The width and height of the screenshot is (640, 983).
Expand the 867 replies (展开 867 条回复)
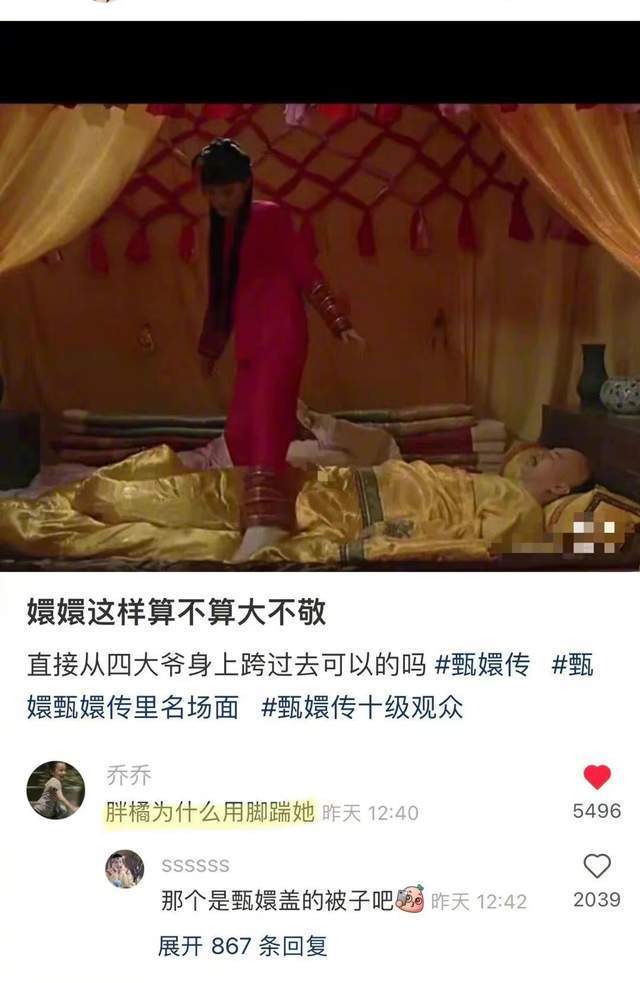242,945
